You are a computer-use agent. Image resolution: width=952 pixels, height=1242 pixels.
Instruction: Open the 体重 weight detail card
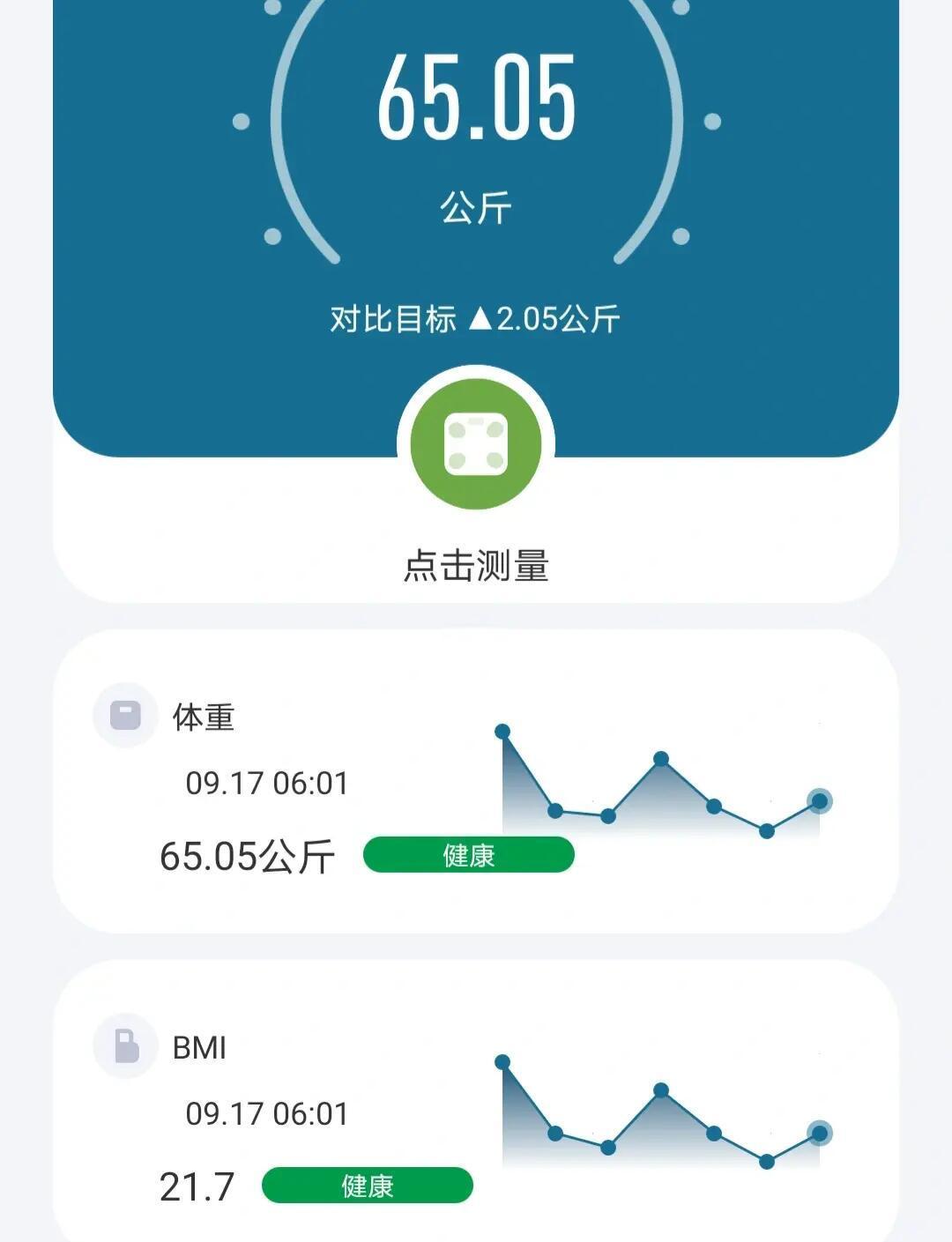[476, 781]
